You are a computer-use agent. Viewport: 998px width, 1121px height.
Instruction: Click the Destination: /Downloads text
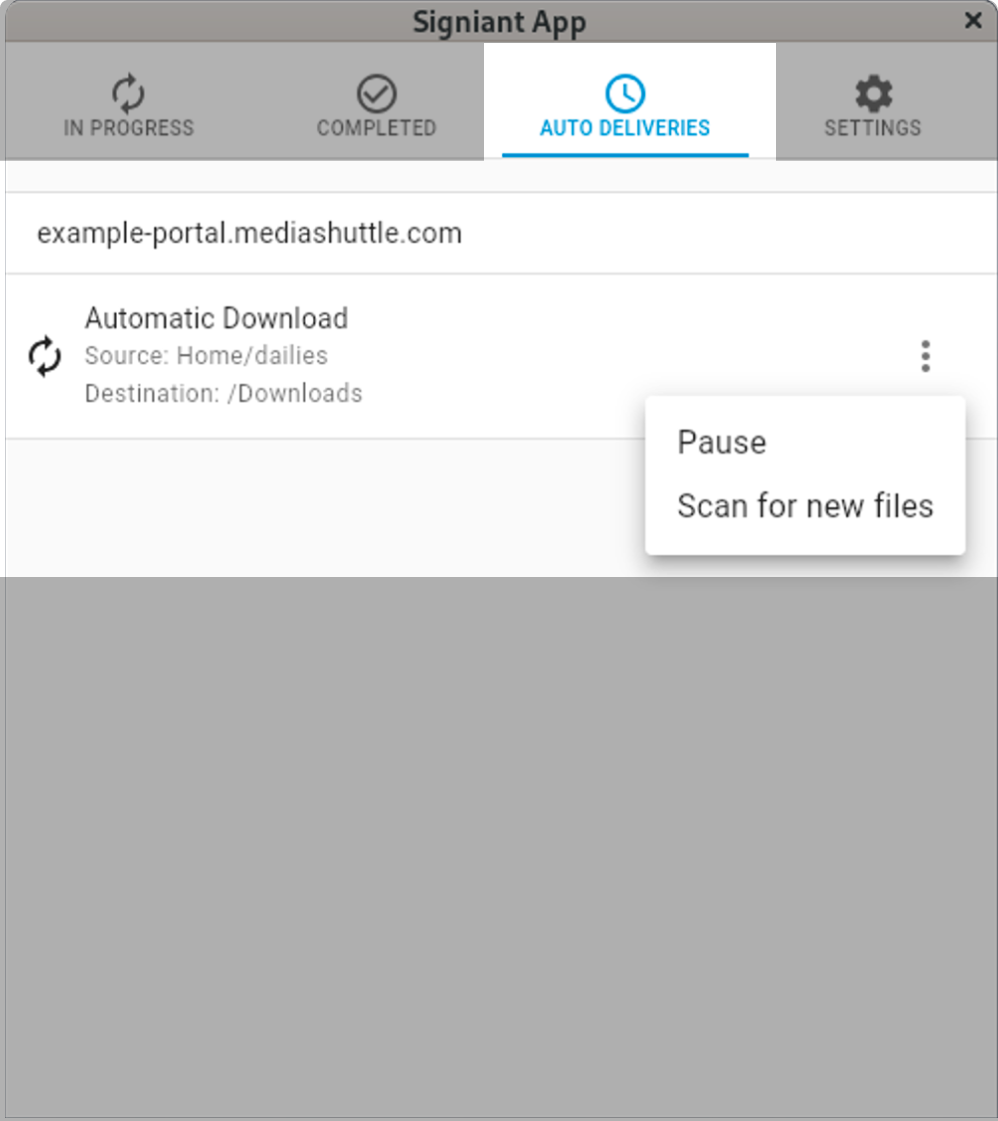point(223,393)
